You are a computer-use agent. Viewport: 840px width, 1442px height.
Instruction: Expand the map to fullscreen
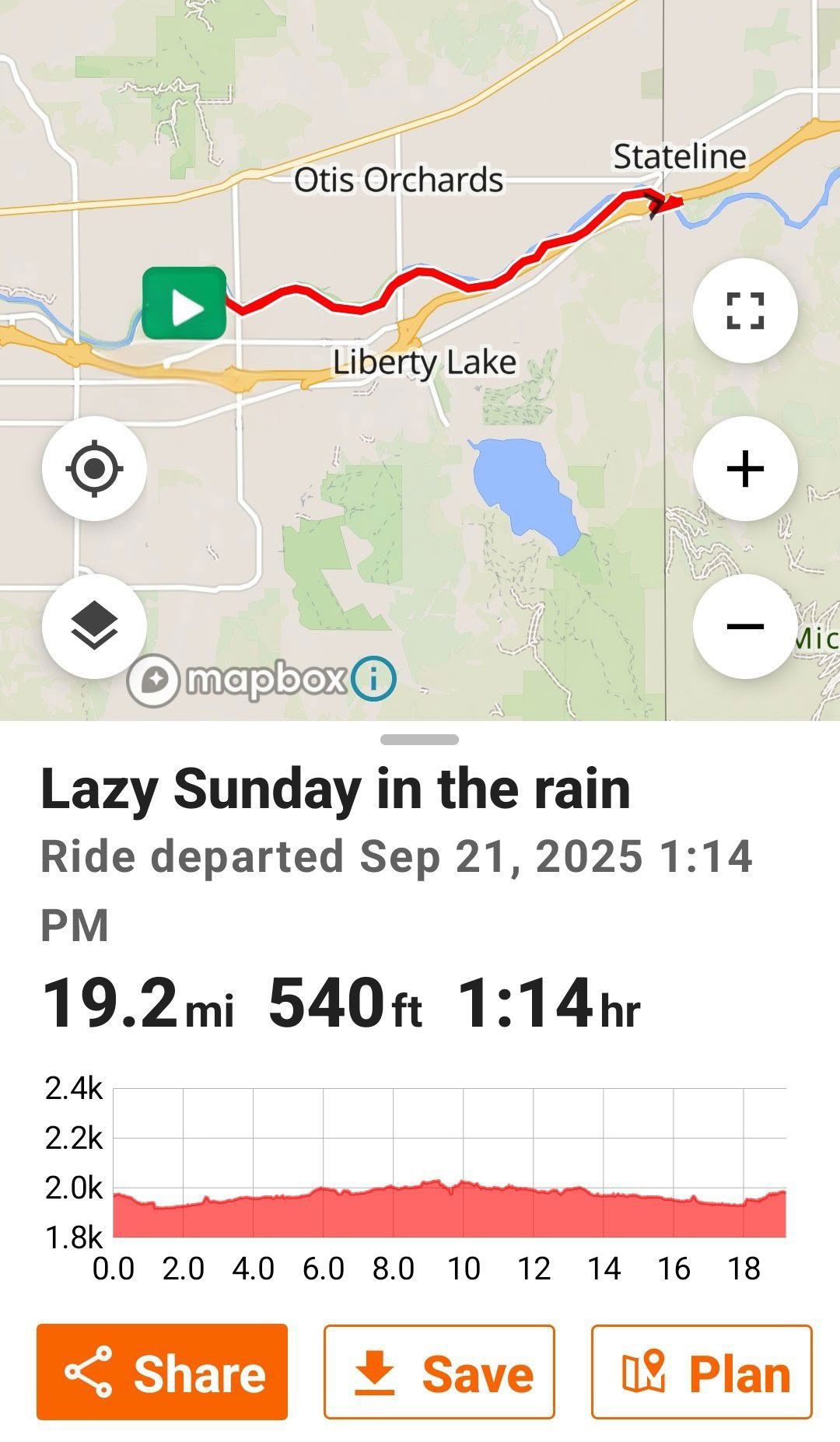[744, 310]
